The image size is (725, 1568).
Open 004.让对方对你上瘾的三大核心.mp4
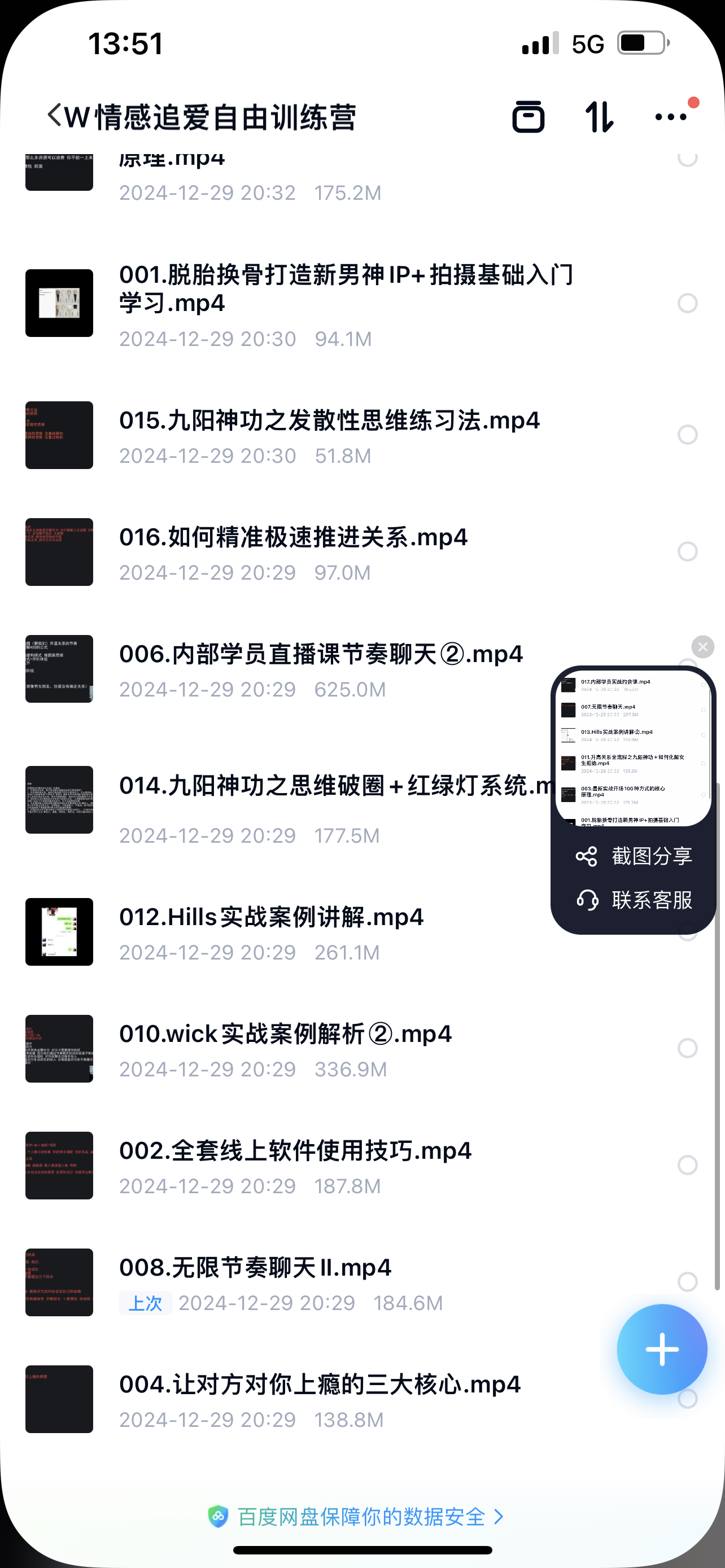[320, 1385]
